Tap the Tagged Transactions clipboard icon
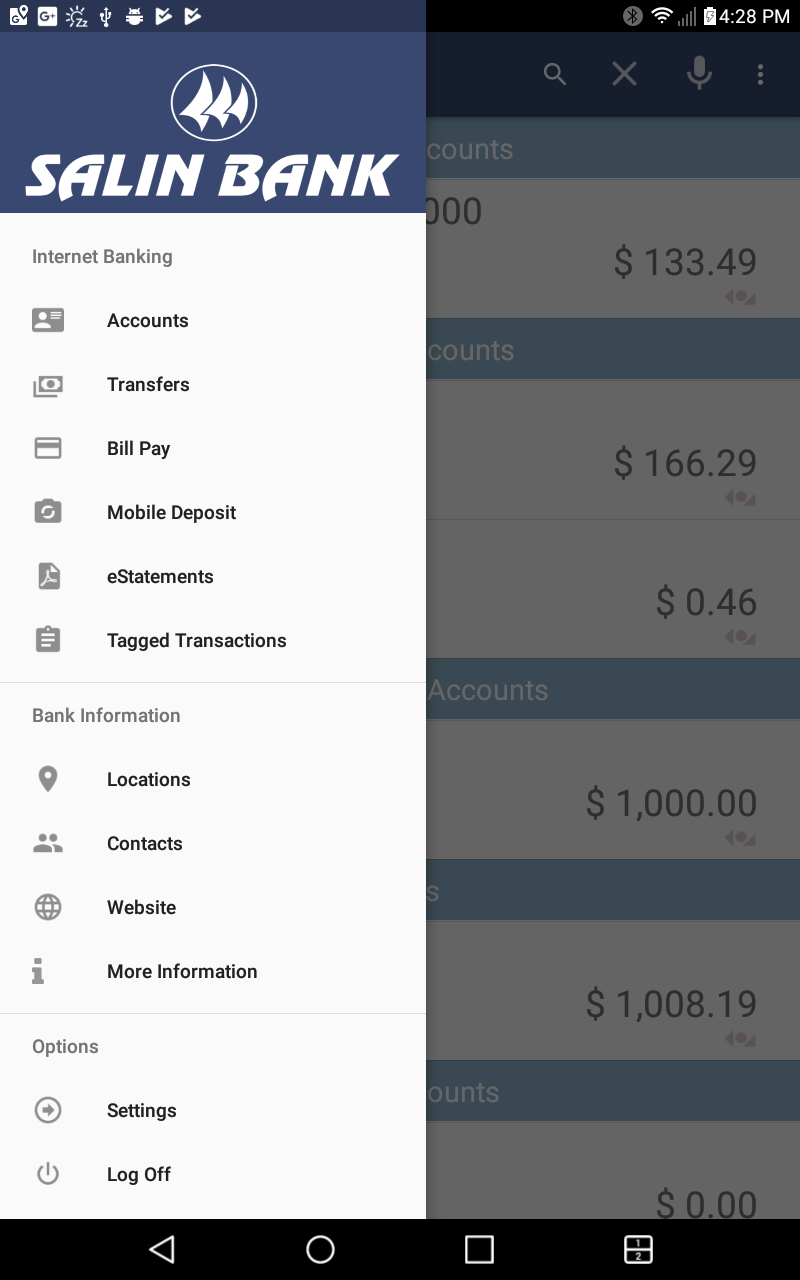 click(47, 640)
